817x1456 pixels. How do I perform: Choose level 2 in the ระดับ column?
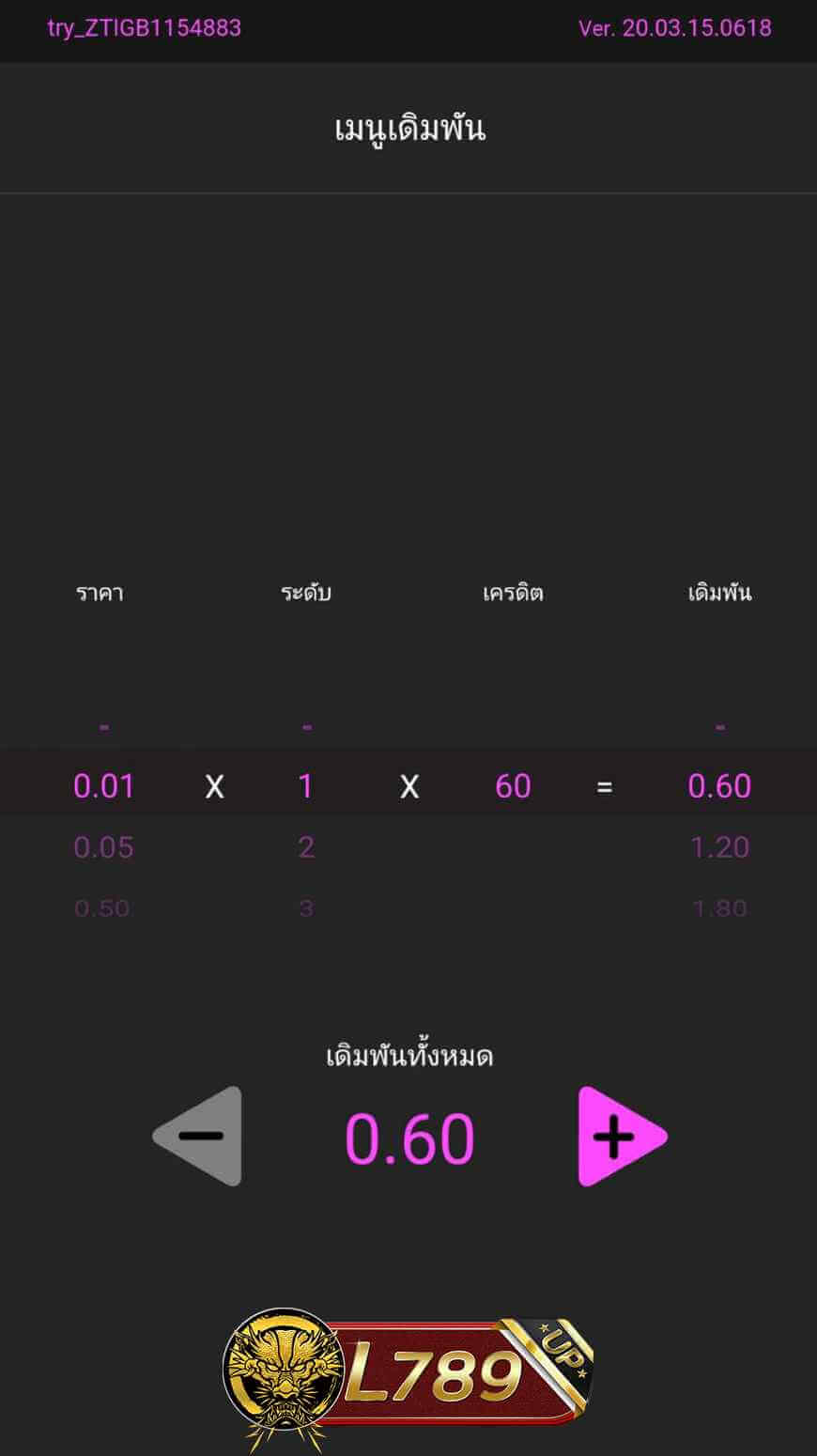(306, 846)
